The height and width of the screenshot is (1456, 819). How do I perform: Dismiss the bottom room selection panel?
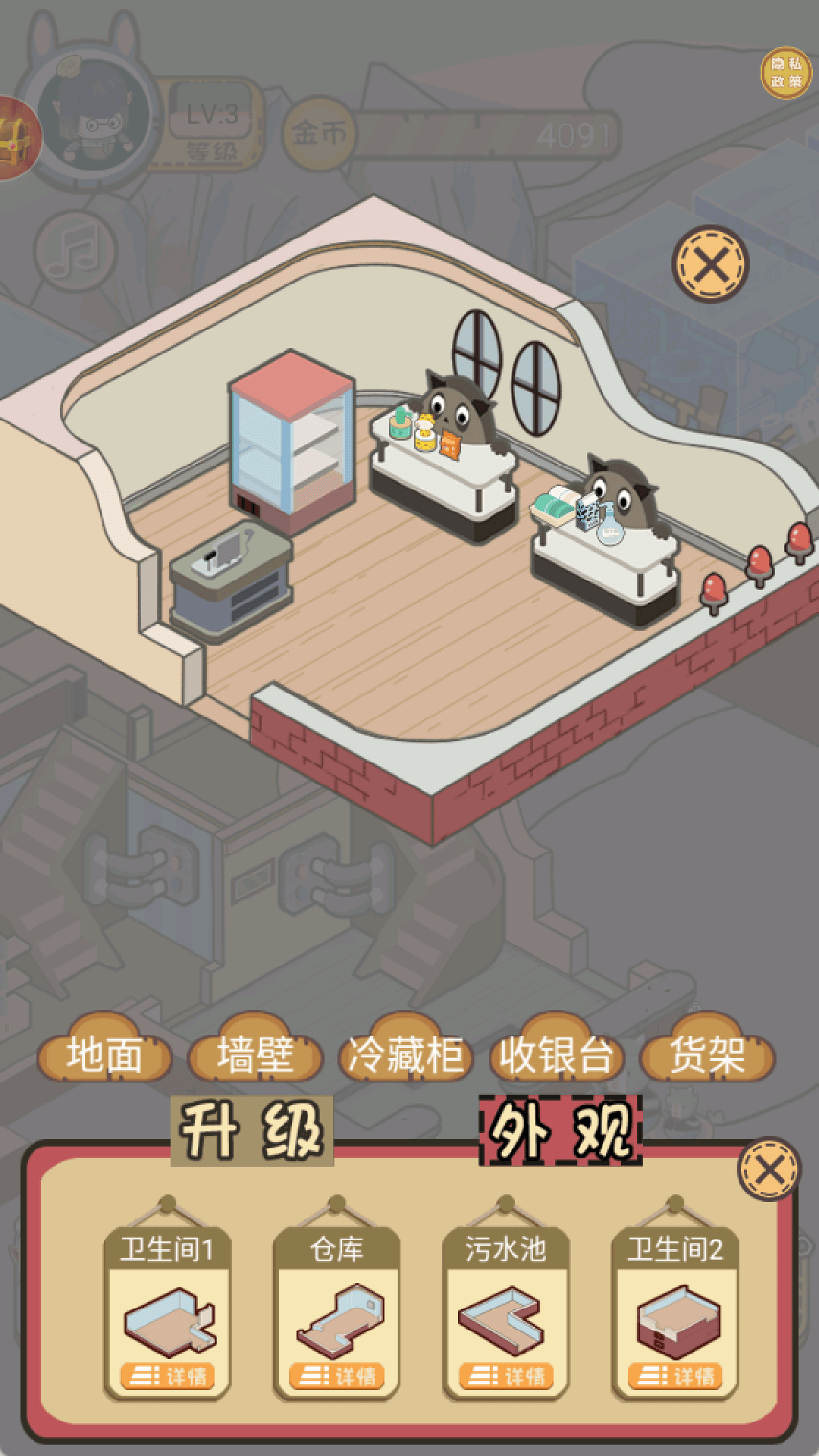pyautogui.click(x=768, y=1169)
